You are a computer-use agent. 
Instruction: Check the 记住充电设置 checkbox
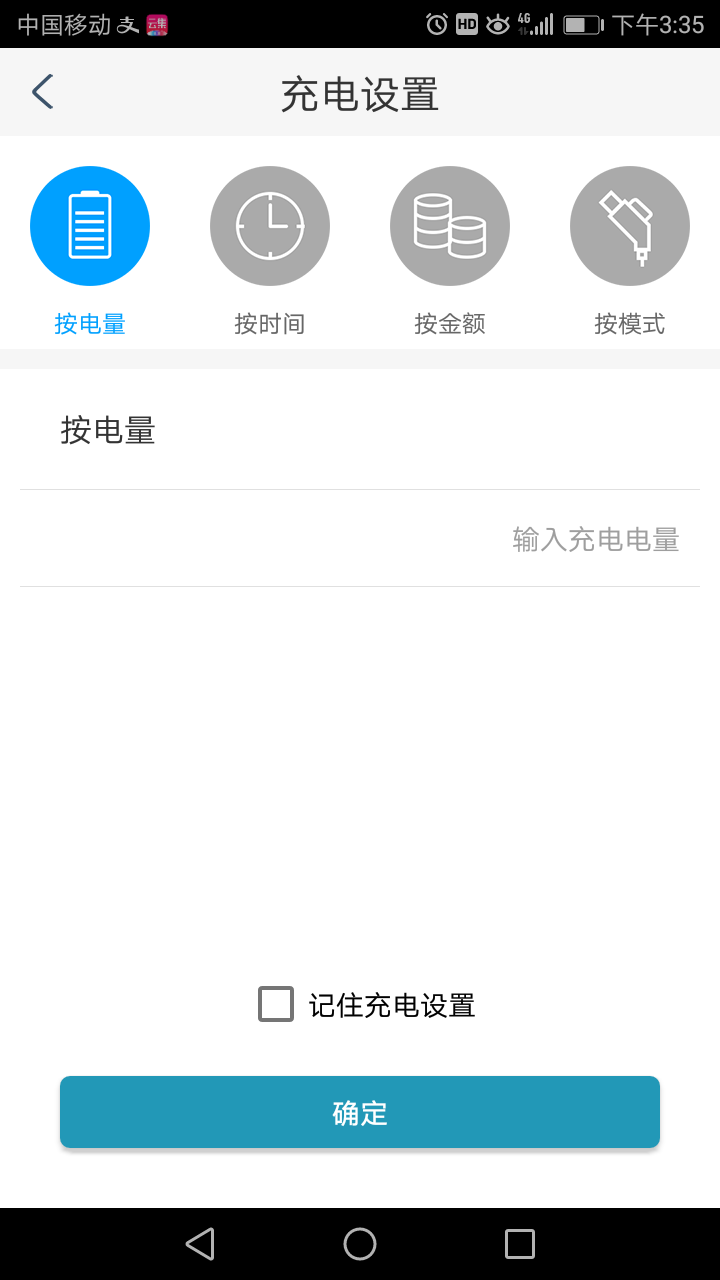click(277, 1005)
